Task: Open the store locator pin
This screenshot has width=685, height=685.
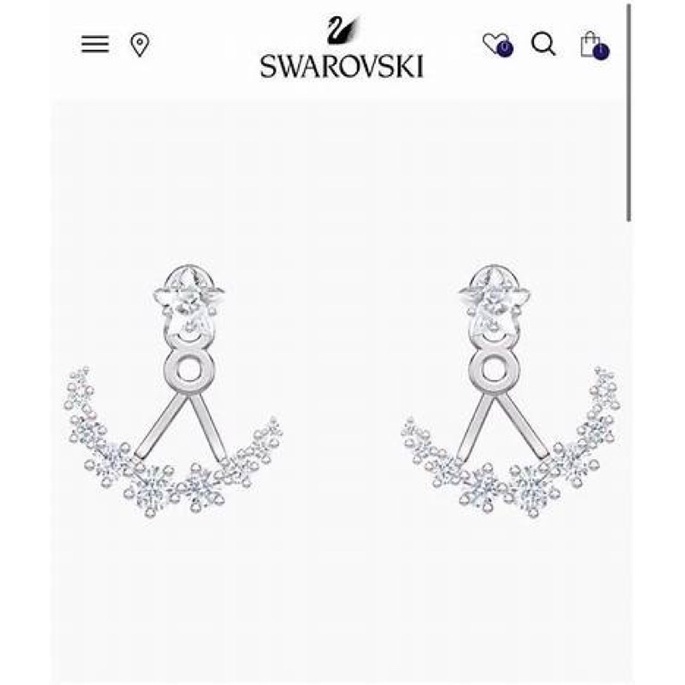Action: click(140, 45)
